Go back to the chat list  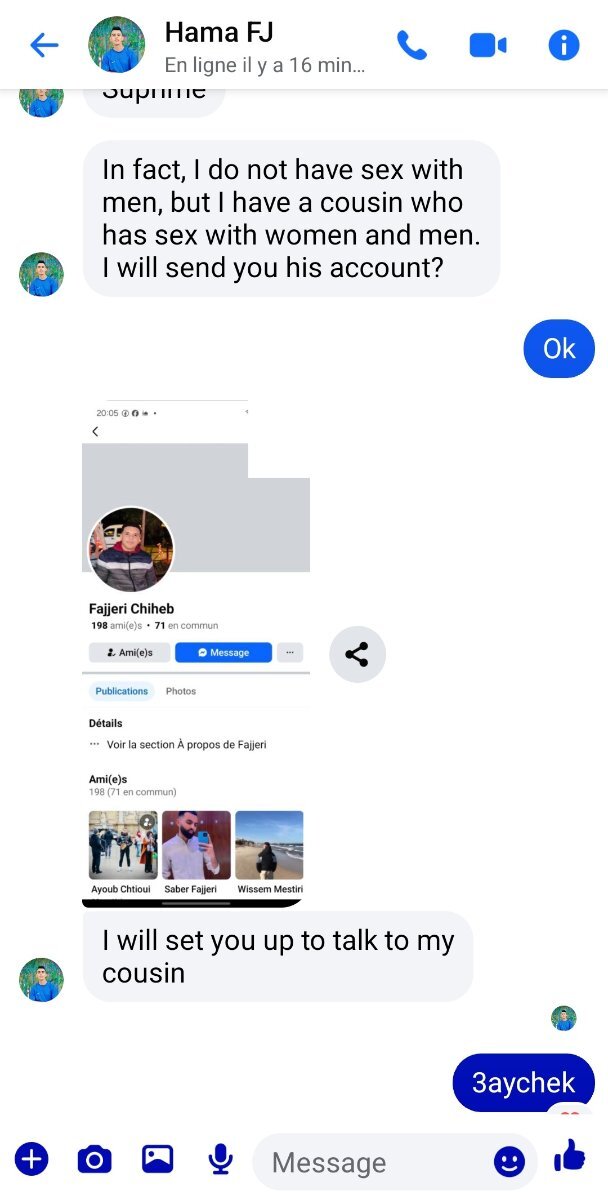click(44, 45)
